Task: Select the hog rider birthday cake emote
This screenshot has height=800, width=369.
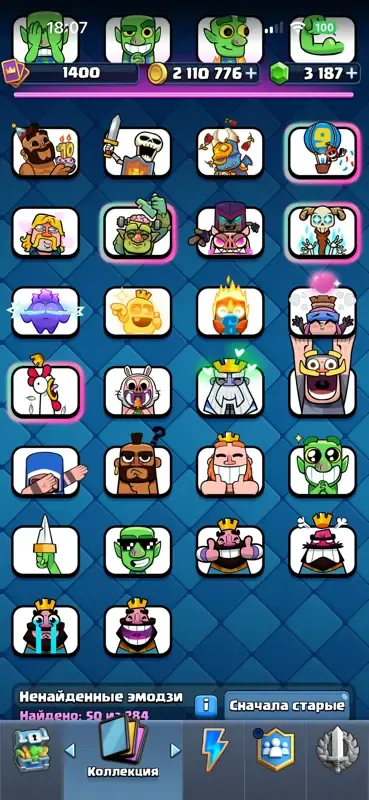Action: click(45, 151)
